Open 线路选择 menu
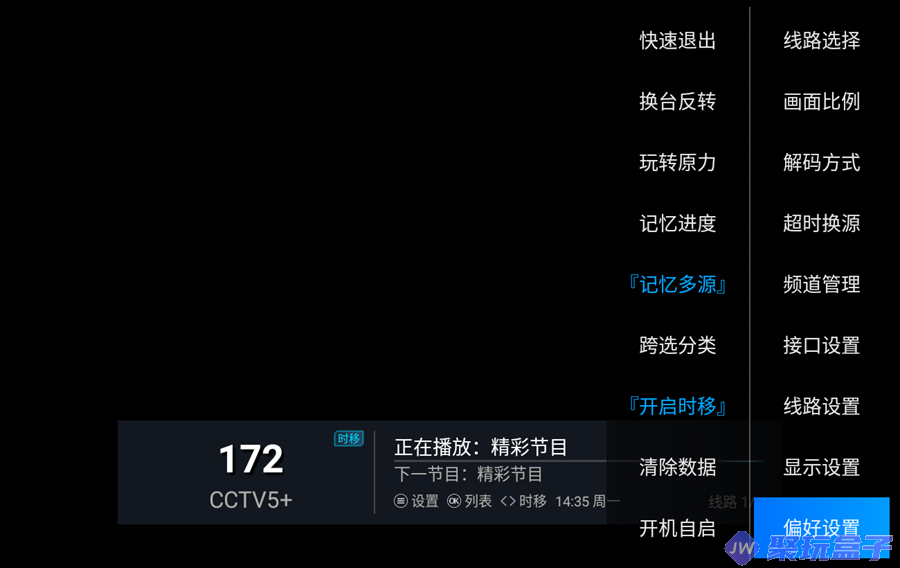Screen dimensions: 900x568 pyautogui.click(x=821, y=41)
